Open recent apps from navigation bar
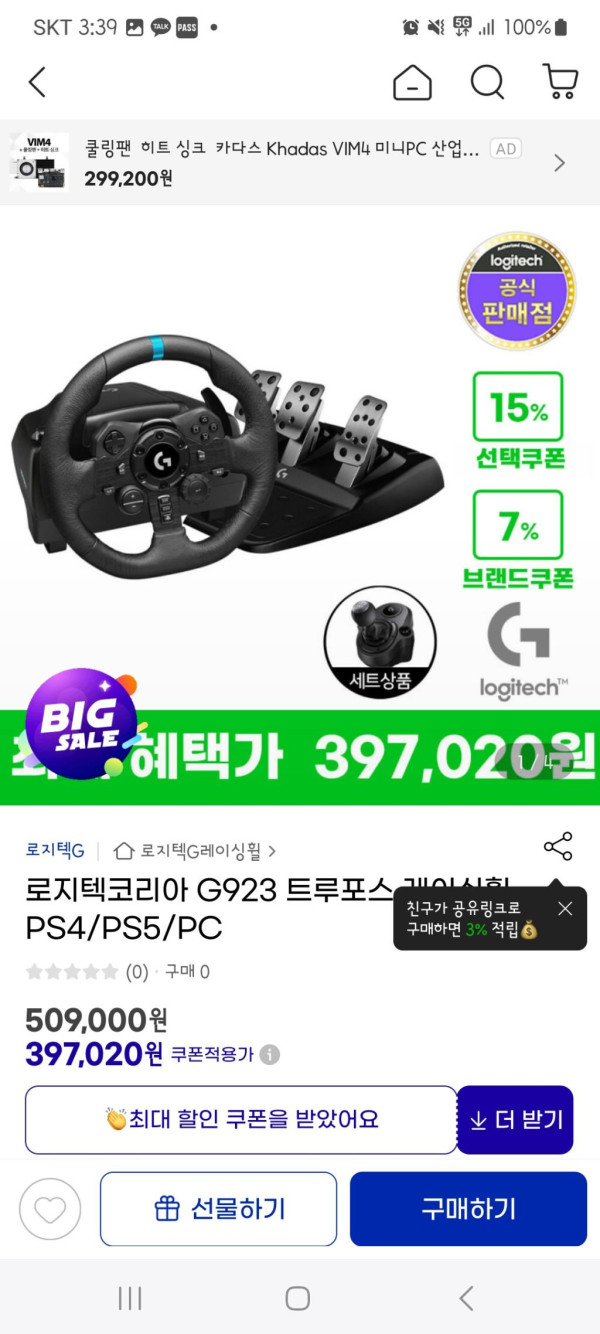Image resolution: width=600 pixels, height=1334 pixels. [130, 1298]
